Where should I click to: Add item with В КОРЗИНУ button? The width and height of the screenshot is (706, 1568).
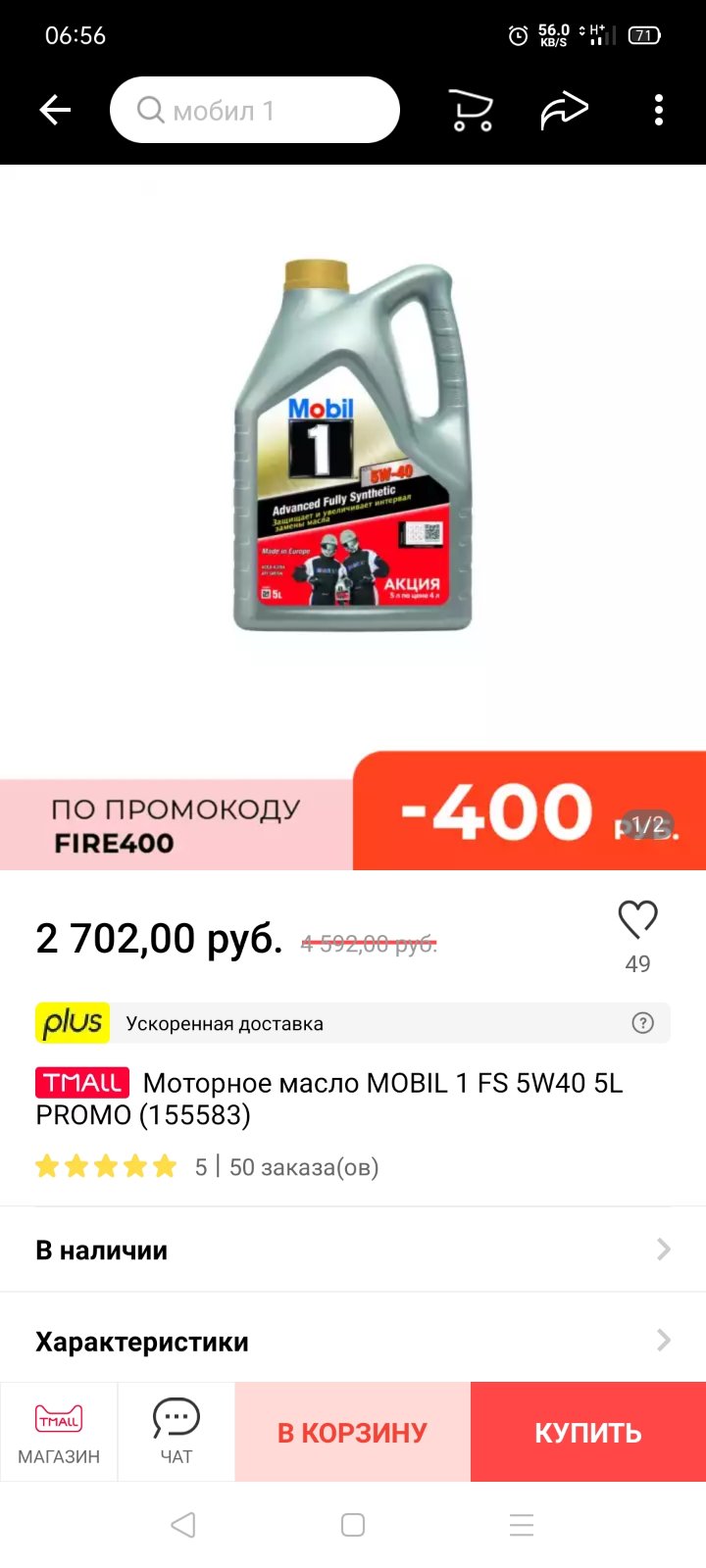pyautogui.click(x=353, y=1432)
